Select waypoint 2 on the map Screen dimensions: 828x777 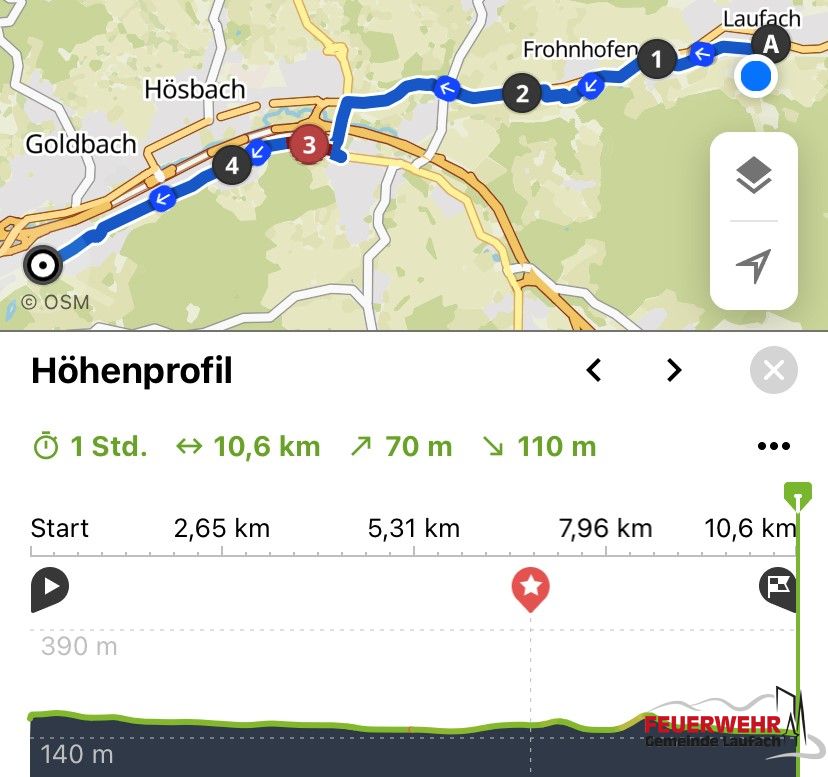coord(522,94)
